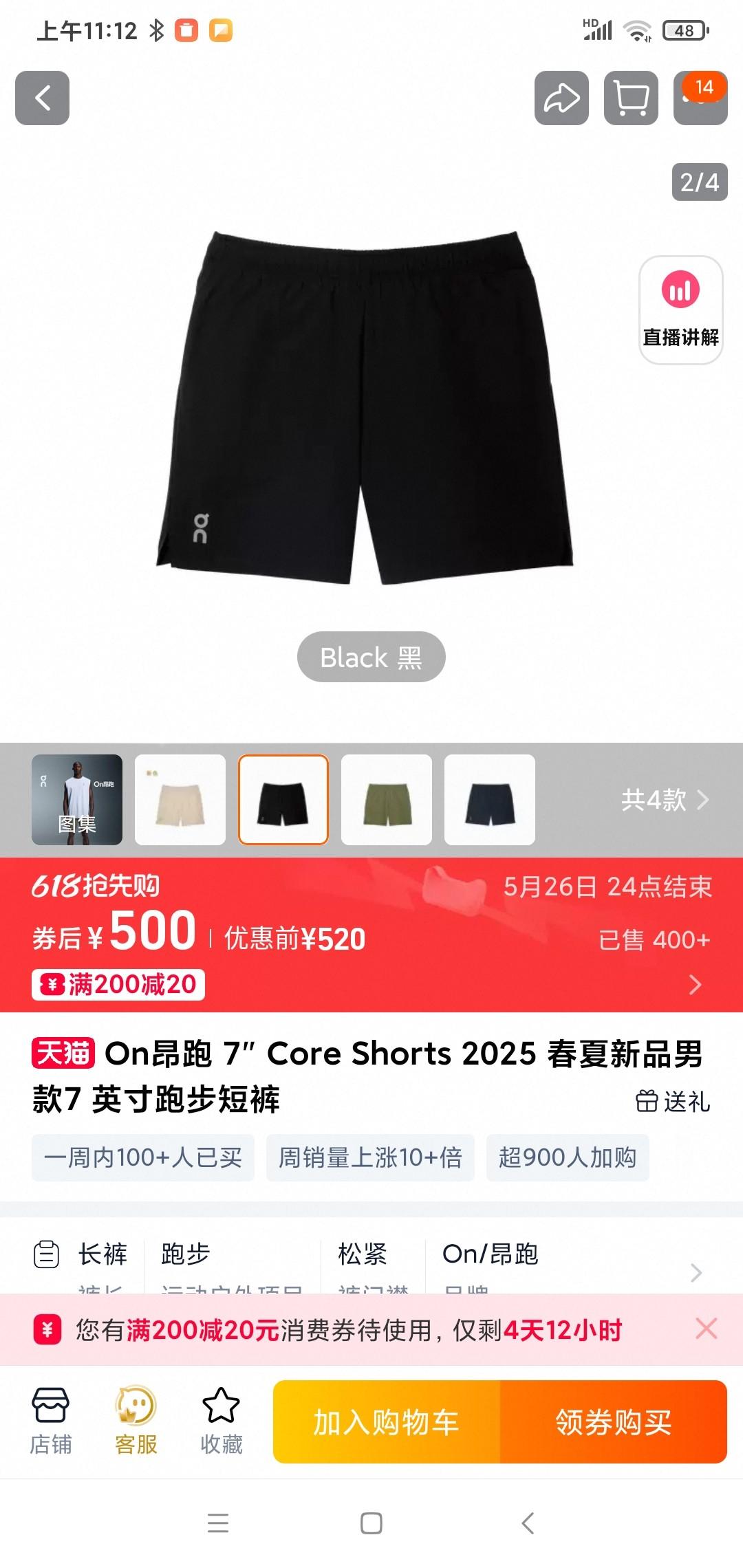Select the beige shorts thumbnail

pos(180,800)
